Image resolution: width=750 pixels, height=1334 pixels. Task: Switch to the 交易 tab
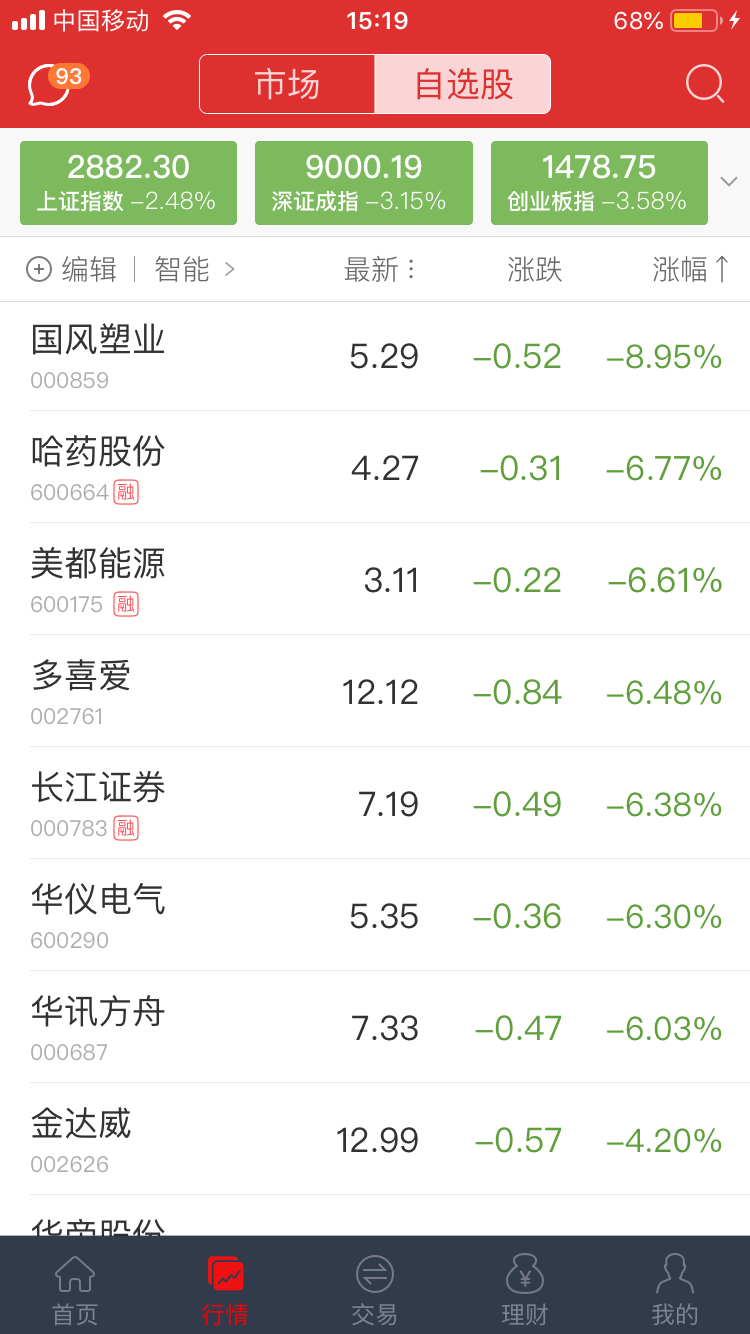pos(375,1288)
